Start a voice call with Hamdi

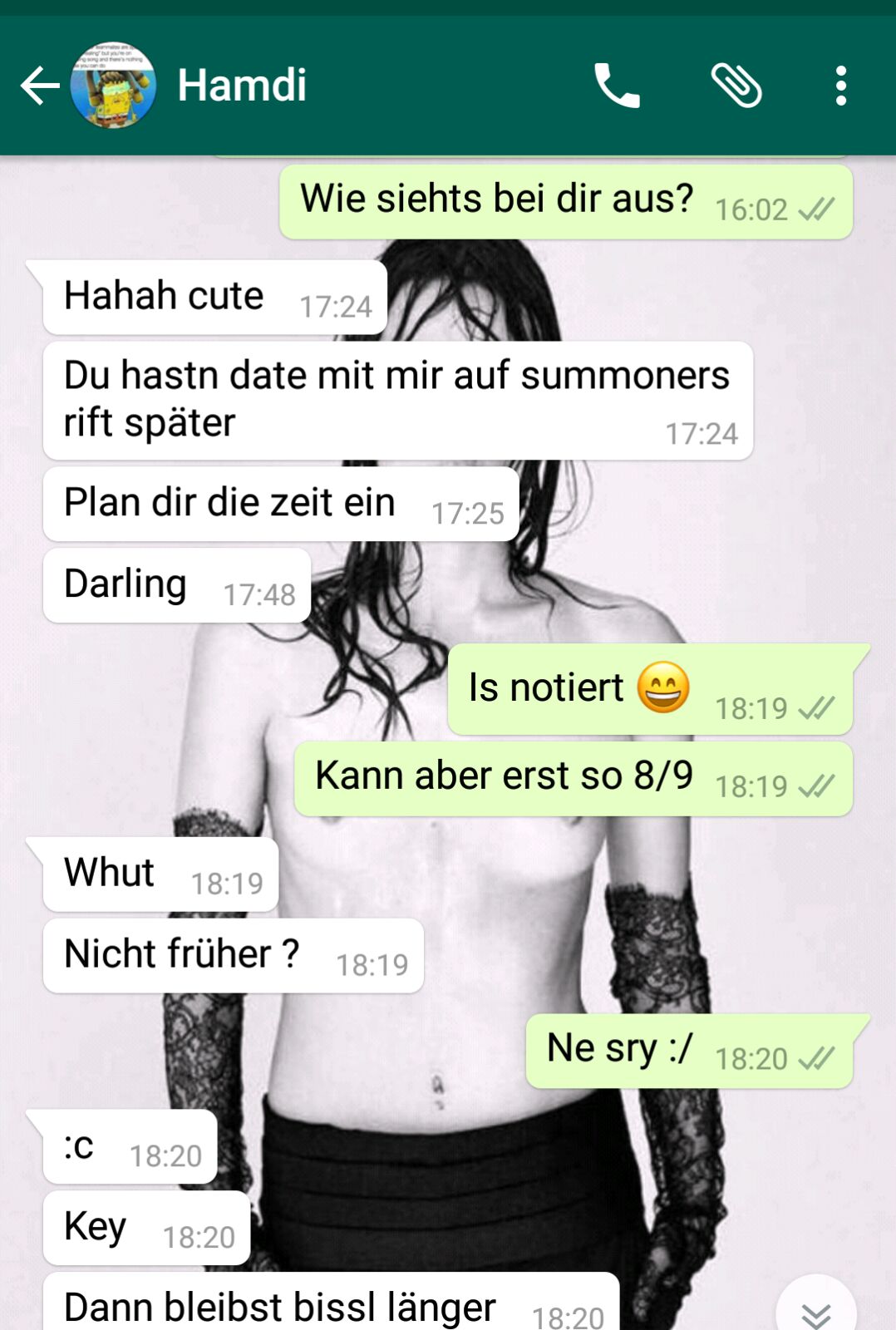coord(617,86)
